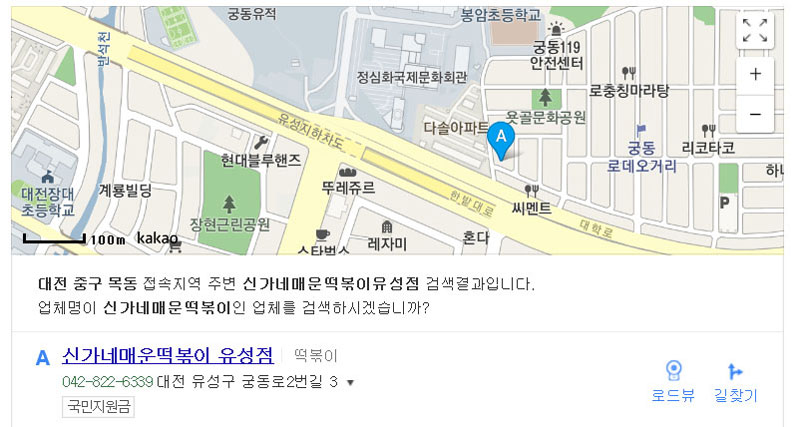This screenshot has width=800, height=427.
Task: Tap the 국민지원금 tag
Action: (98, 407)
